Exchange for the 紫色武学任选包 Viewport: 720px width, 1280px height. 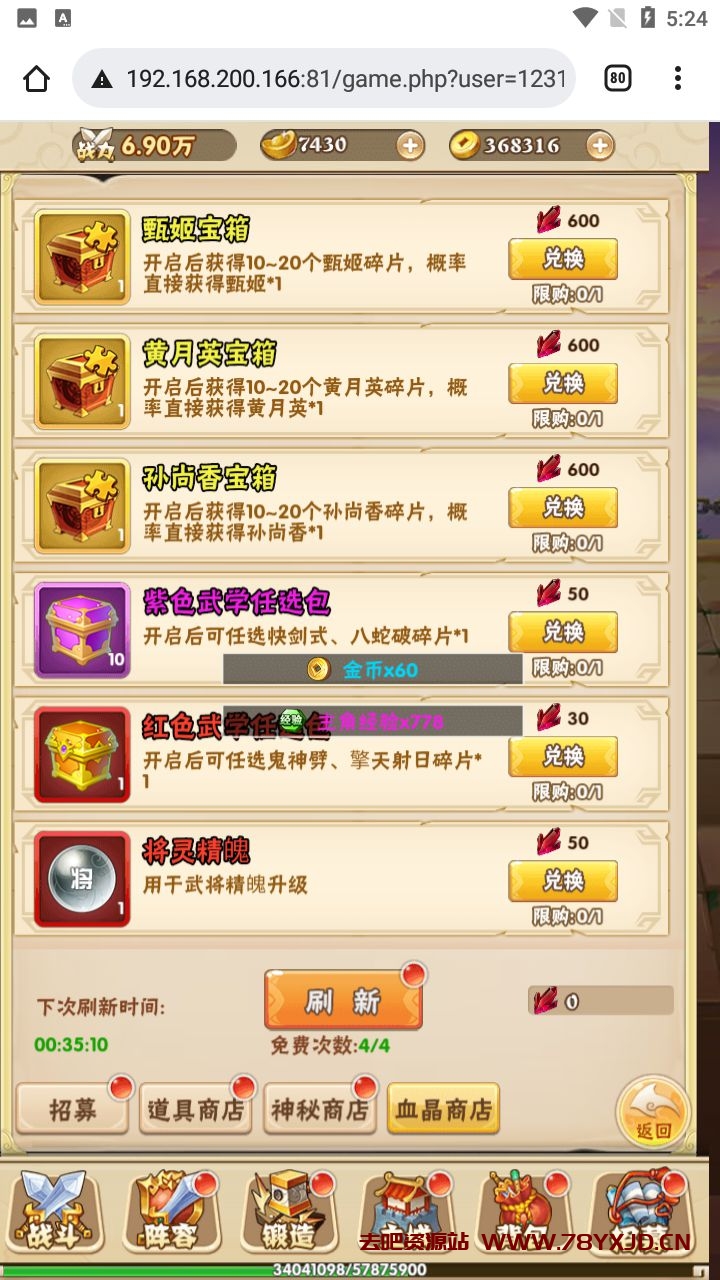tap(563, 632)
